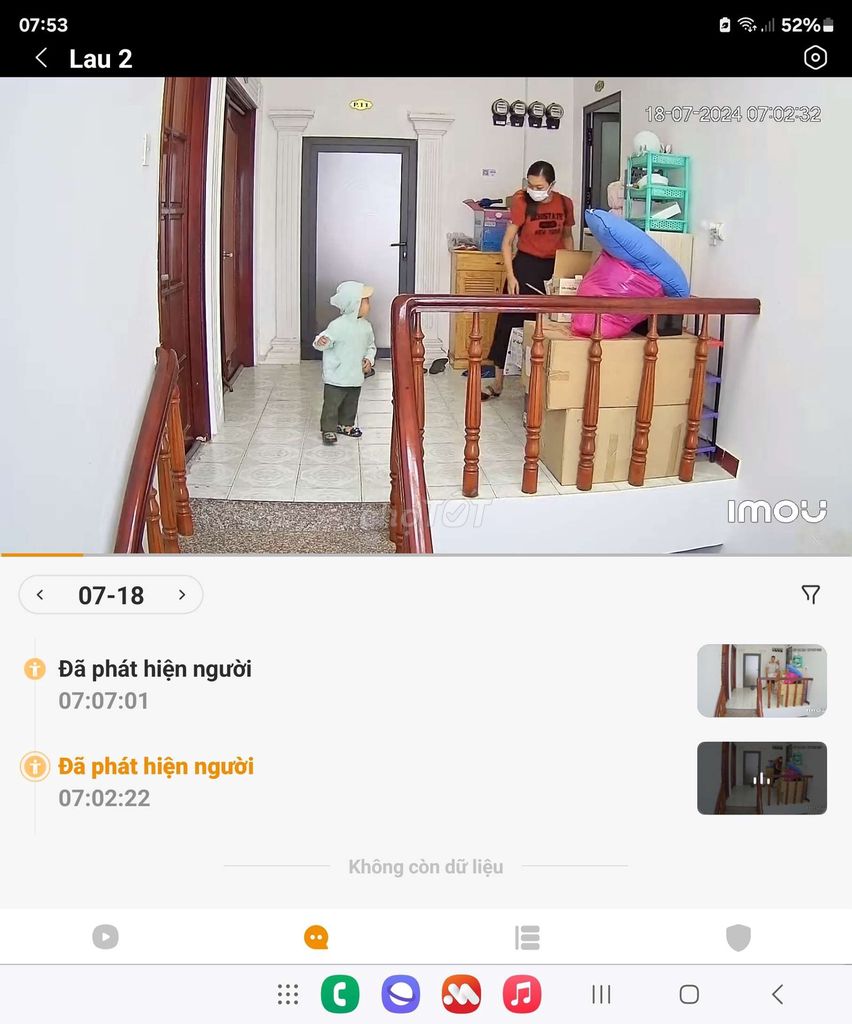Go back from the Lau 2 screen
The image size is (852, 1024).
pyautogui.click(x=41, y=58)
